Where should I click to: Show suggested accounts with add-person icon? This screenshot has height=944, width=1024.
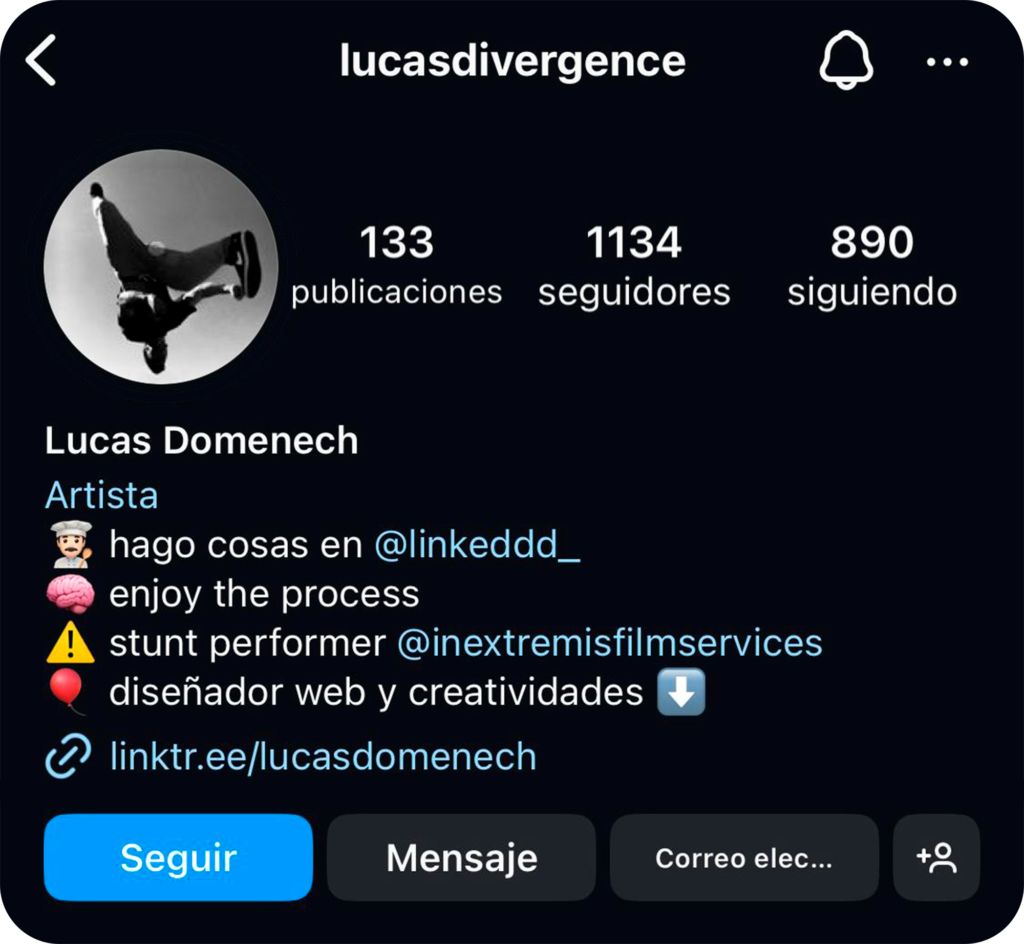tap(936, 858)
